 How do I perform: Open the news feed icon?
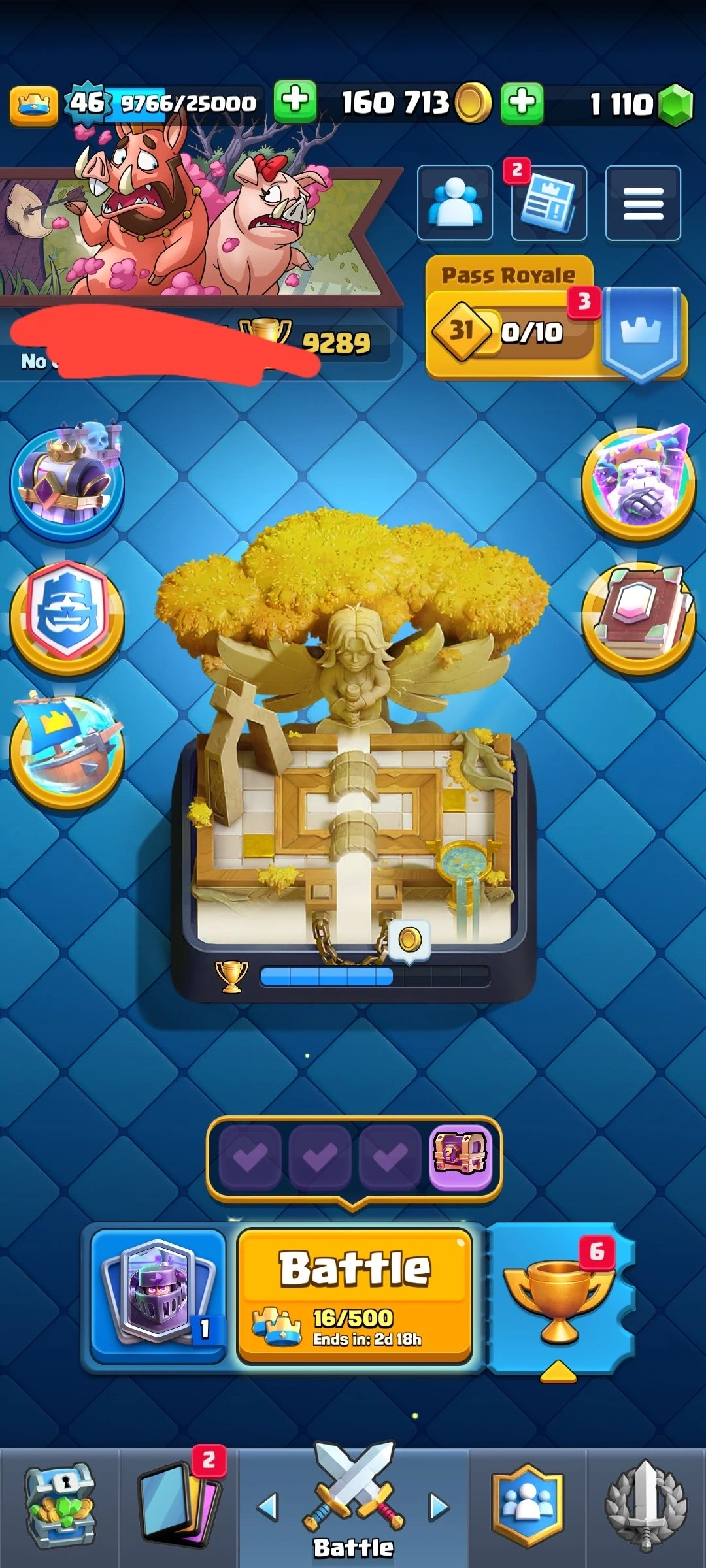[548, 203]
